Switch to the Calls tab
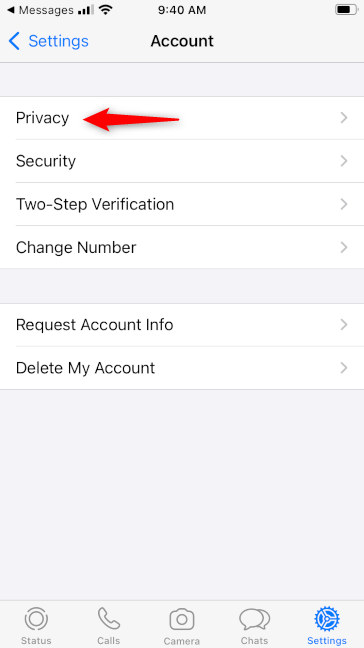The width and height of the screenshot is (364, 648). (109, 625)
